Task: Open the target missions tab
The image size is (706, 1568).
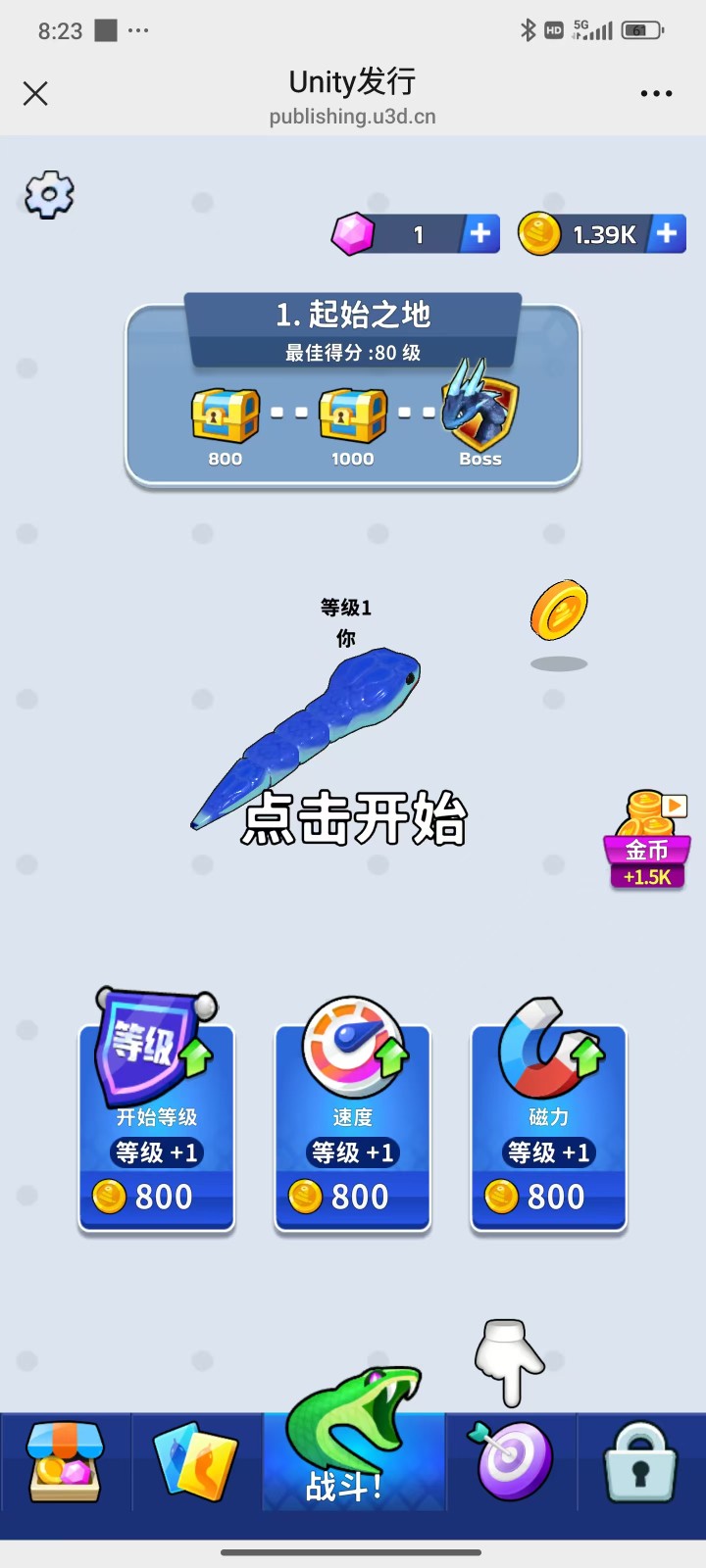Action: click(x=512, y=1462)
